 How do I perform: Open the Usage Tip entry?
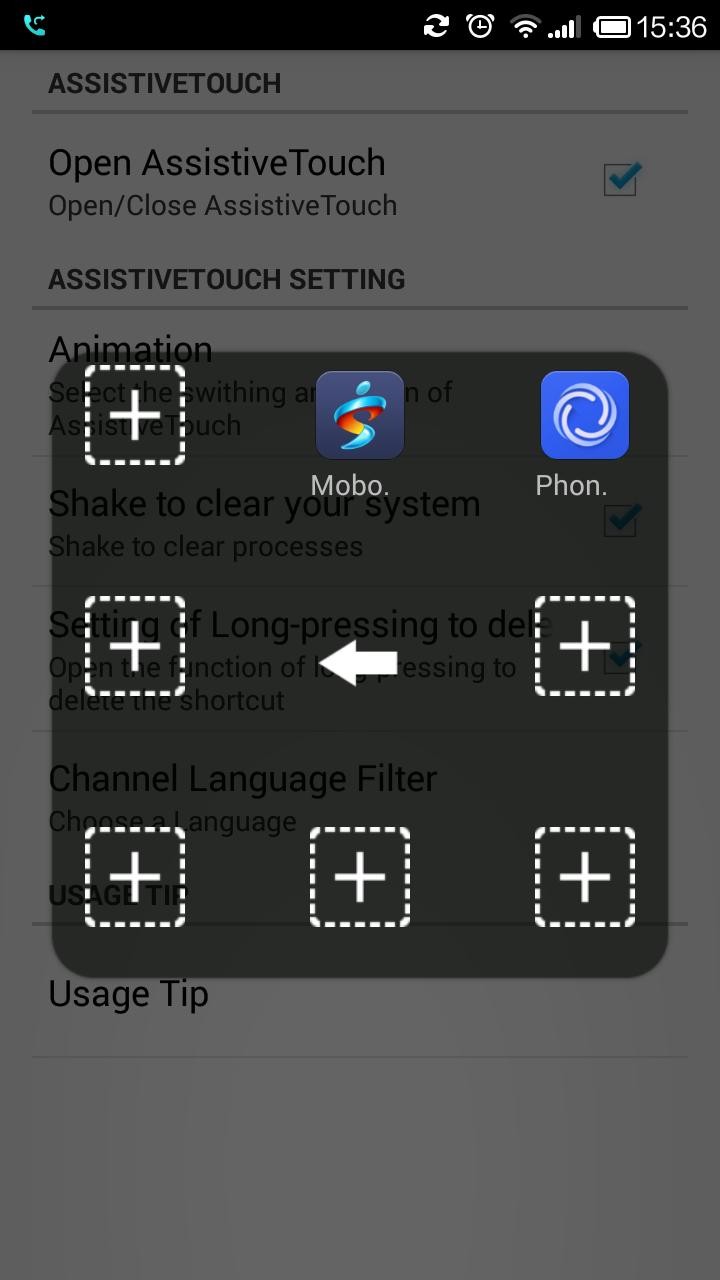[128, 993]
